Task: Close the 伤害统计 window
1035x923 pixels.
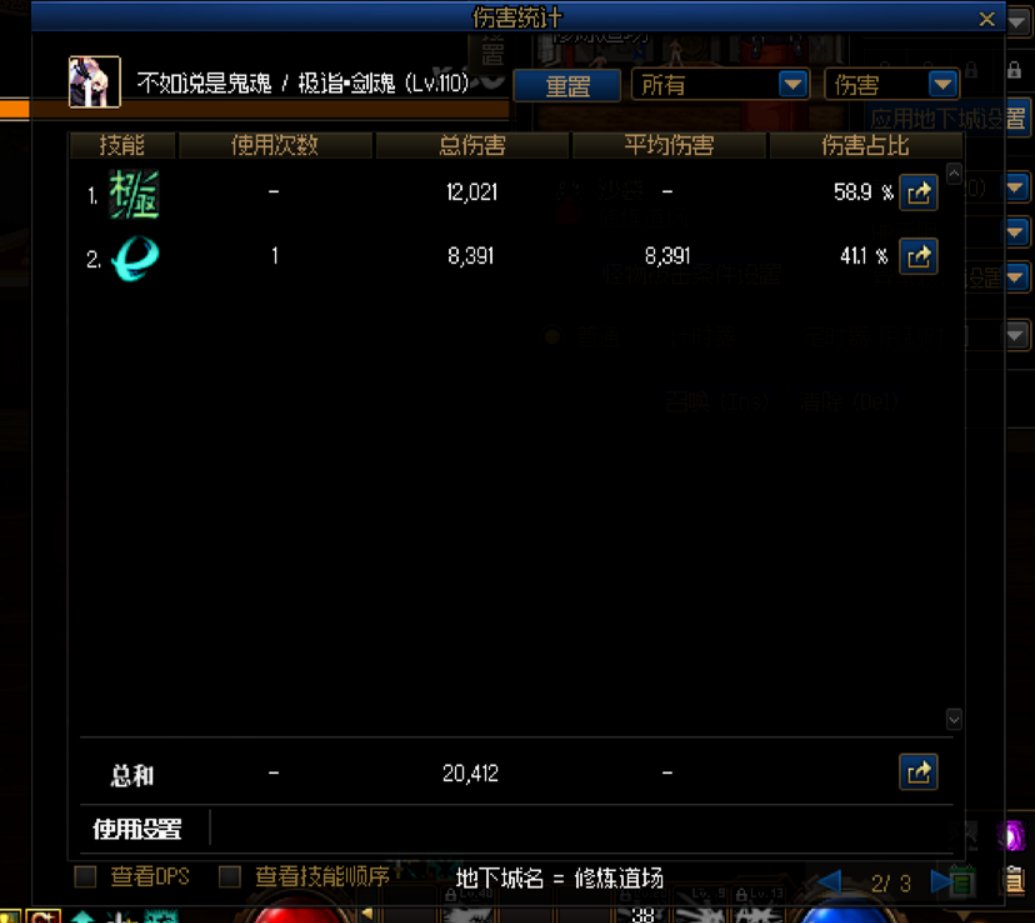Action: (x=986, y=19)
